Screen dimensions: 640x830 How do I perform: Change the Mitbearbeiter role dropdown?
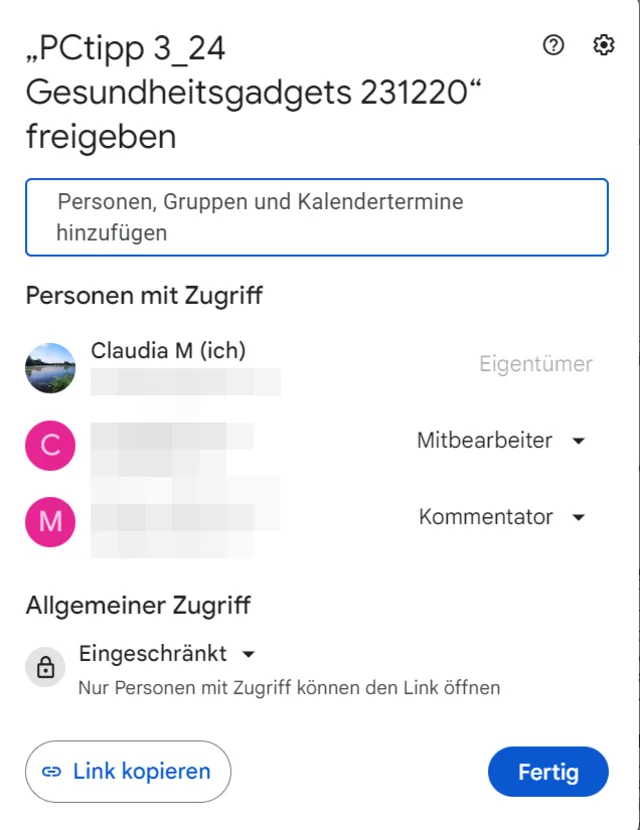[500, 441]
